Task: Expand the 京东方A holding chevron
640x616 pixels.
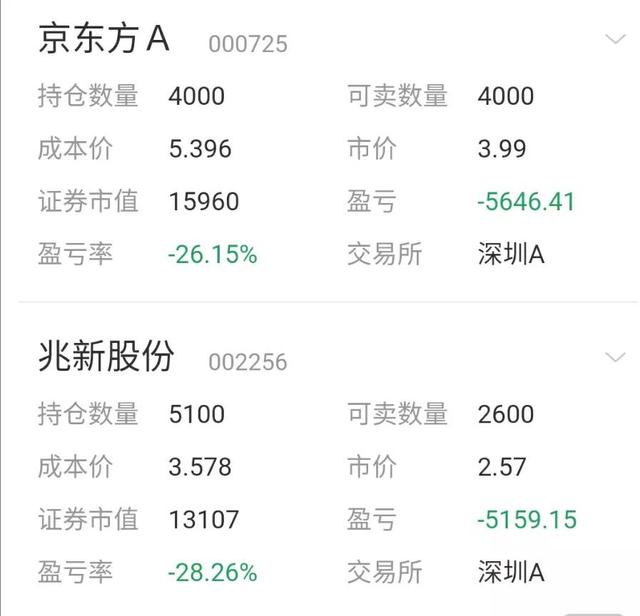Action: [615, 39]
